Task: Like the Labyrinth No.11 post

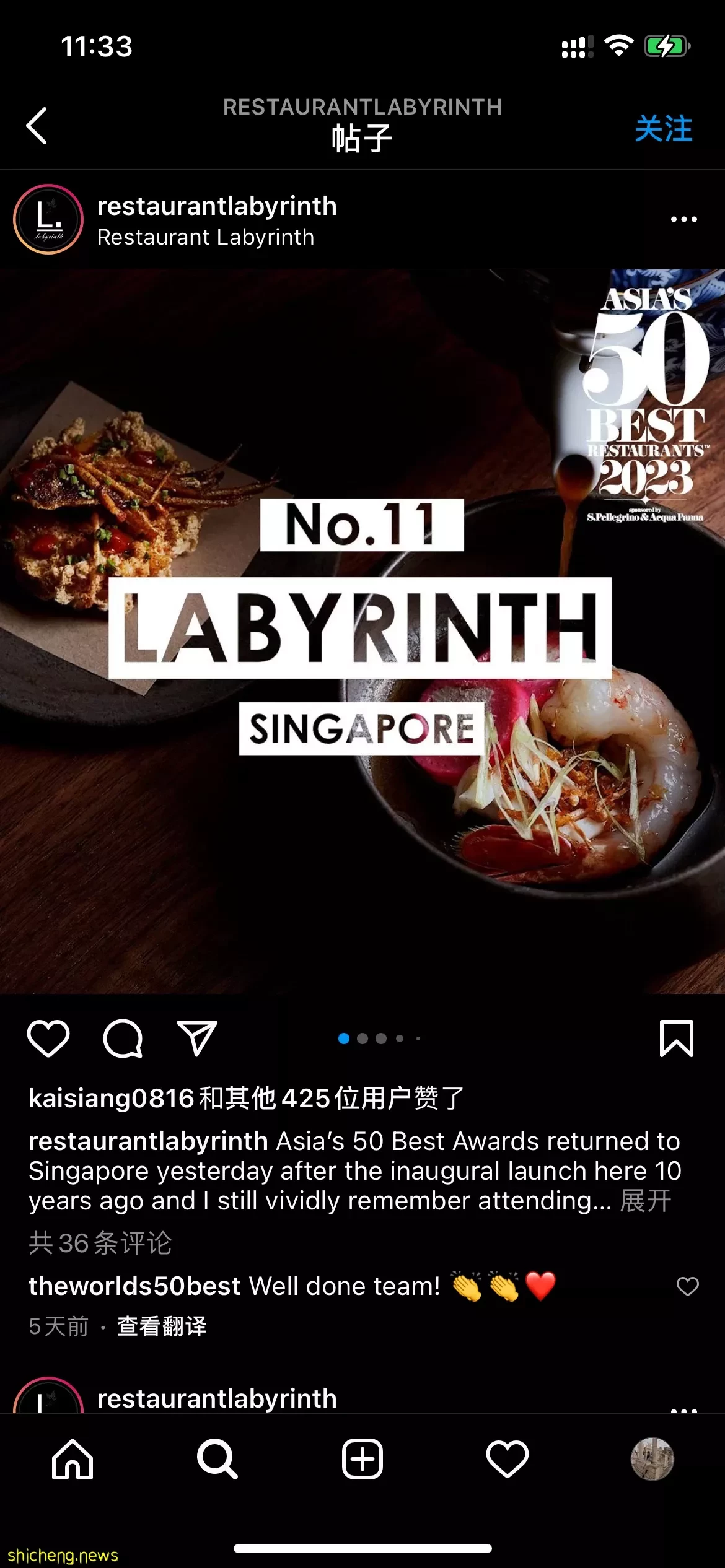Action: 48,1039
